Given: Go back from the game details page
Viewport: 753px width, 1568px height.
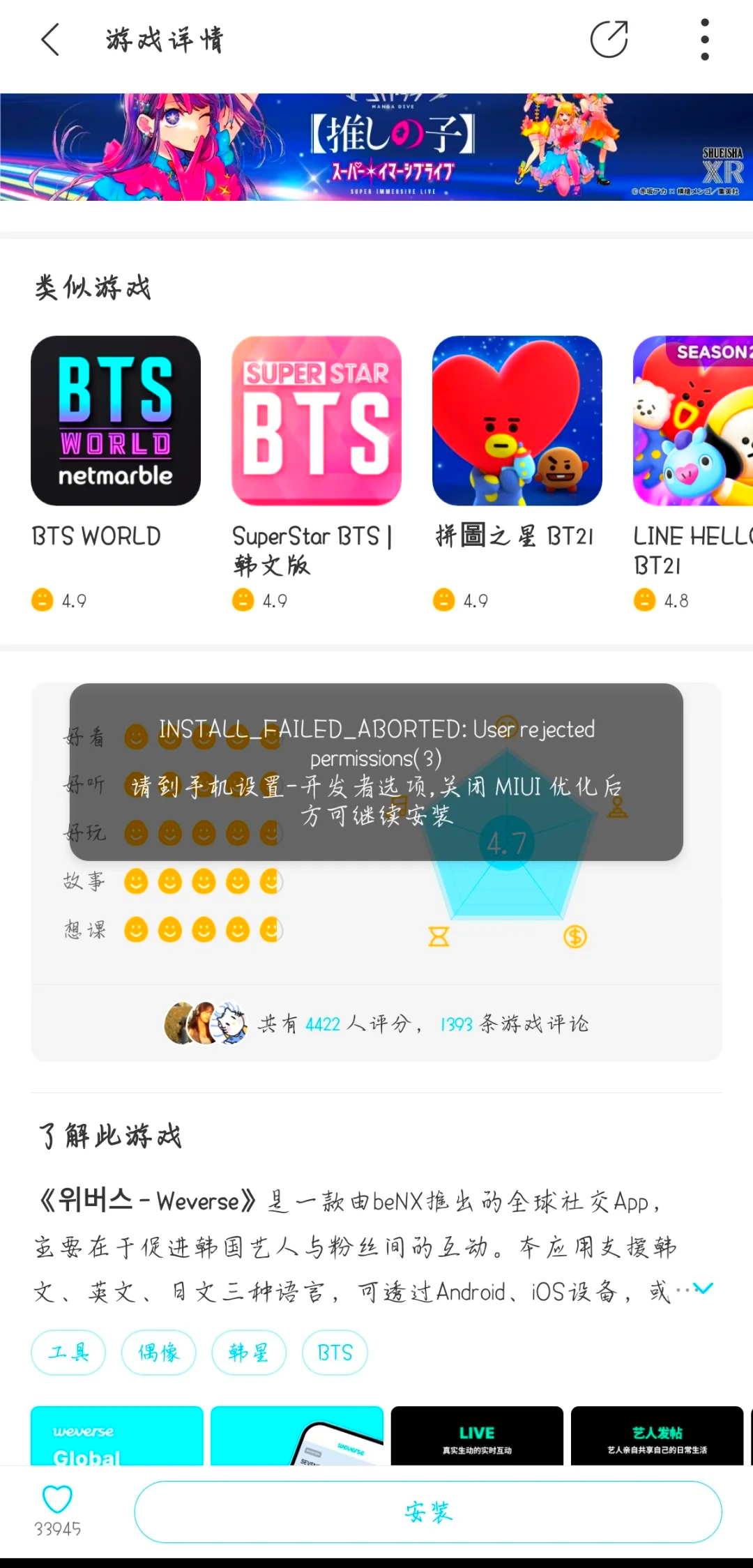Looking at the screenshot, I should click(x=50, y=40).
